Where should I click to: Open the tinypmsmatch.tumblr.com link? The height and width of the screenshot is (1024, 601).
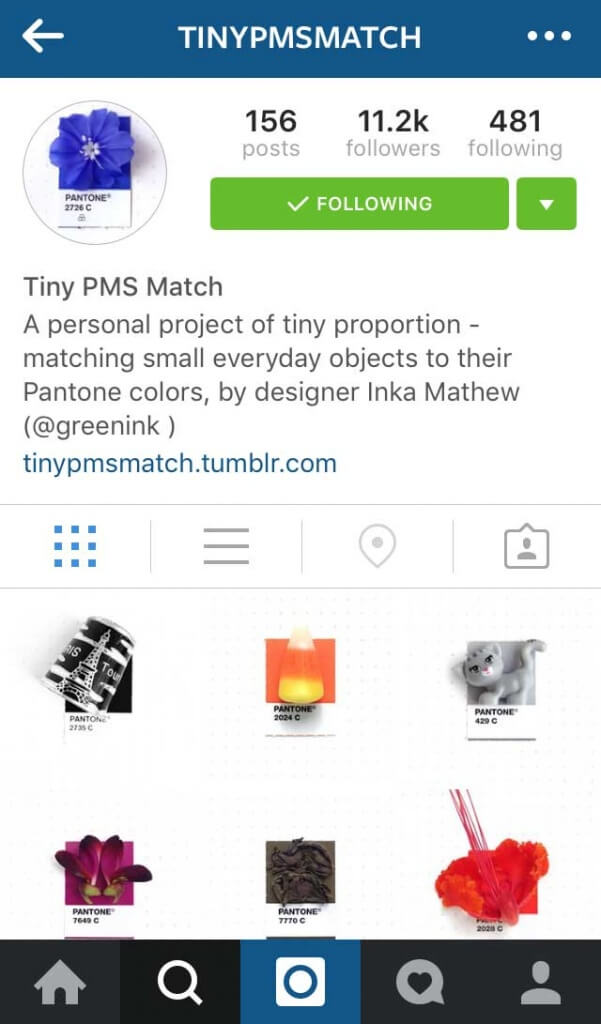coord(180,463)
